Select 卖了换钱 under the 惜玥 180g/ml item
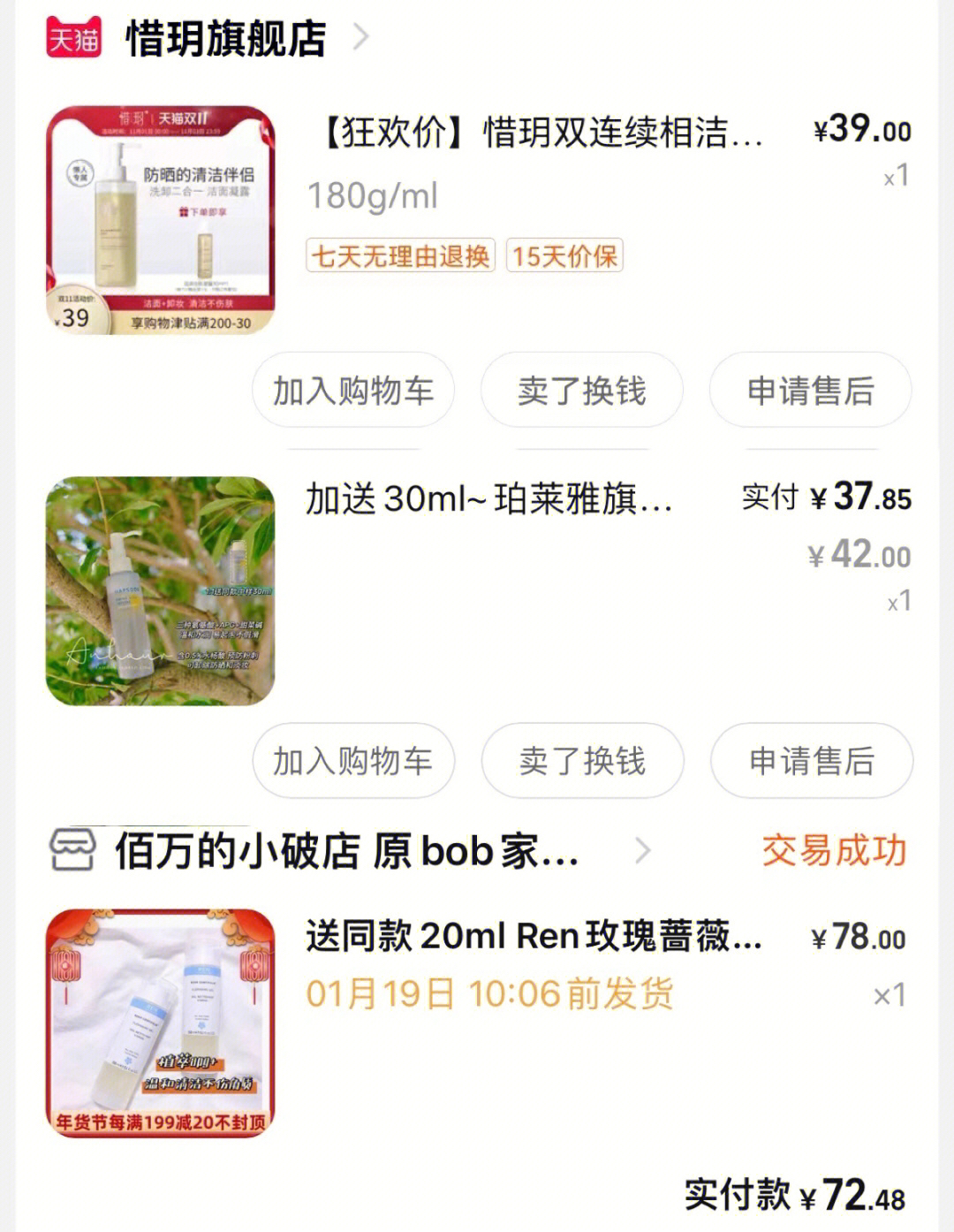Viewport: 954px width, 1232px height. click(581, 390)
